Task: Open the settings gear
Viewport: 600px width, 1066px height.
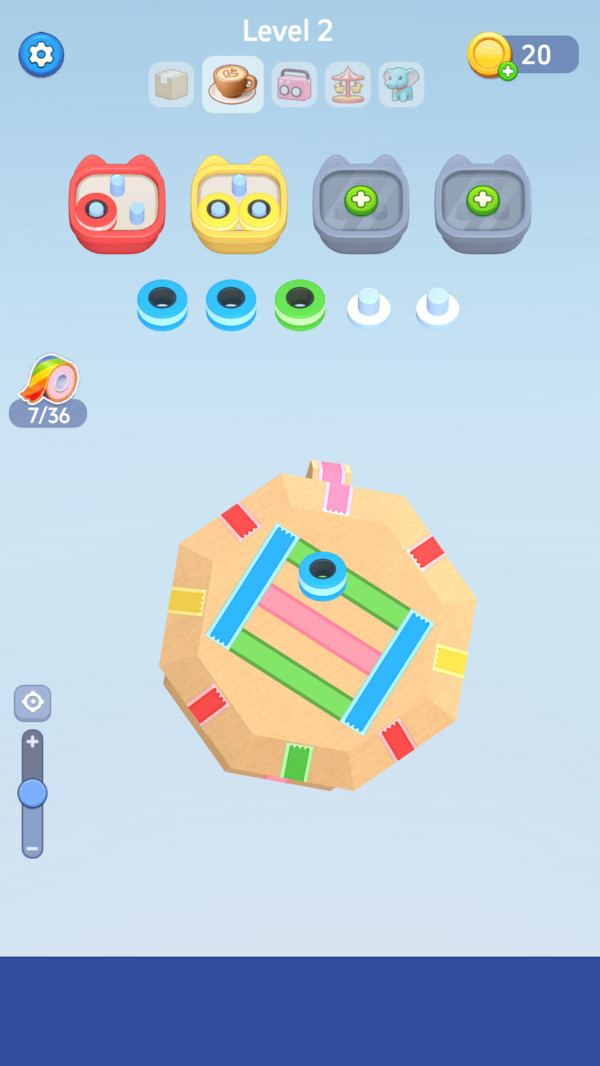Action: point(41,54)
